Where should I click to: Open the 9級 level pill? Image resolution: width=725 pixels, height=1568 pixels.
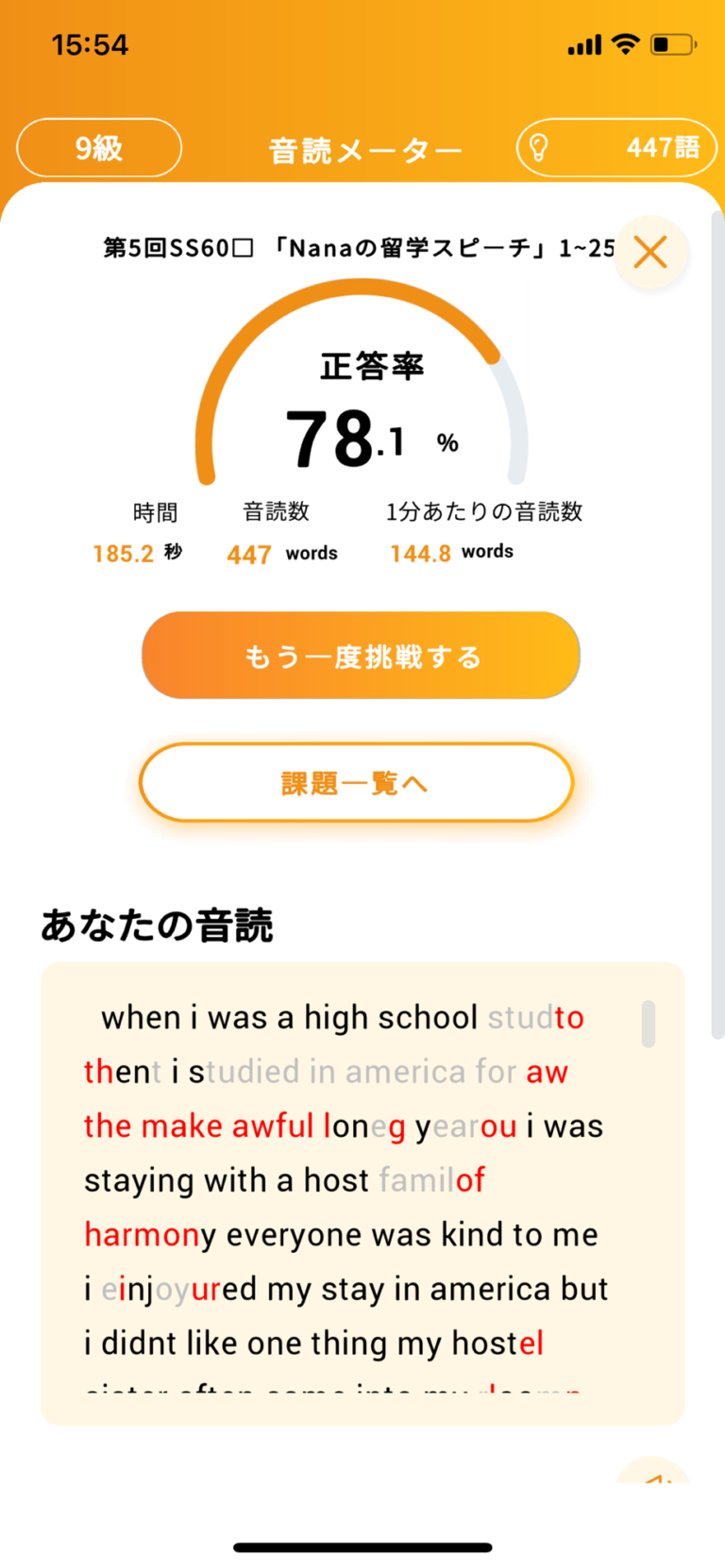[99, 148]
